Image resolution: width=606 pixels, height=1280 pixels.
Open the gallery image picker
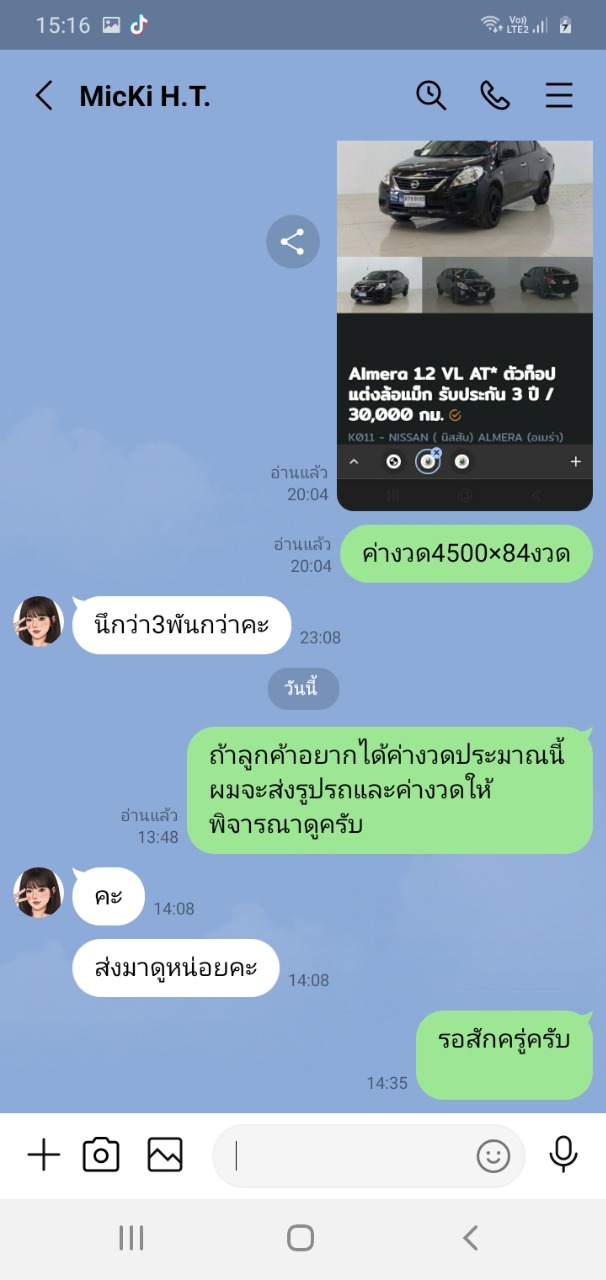165,1155
